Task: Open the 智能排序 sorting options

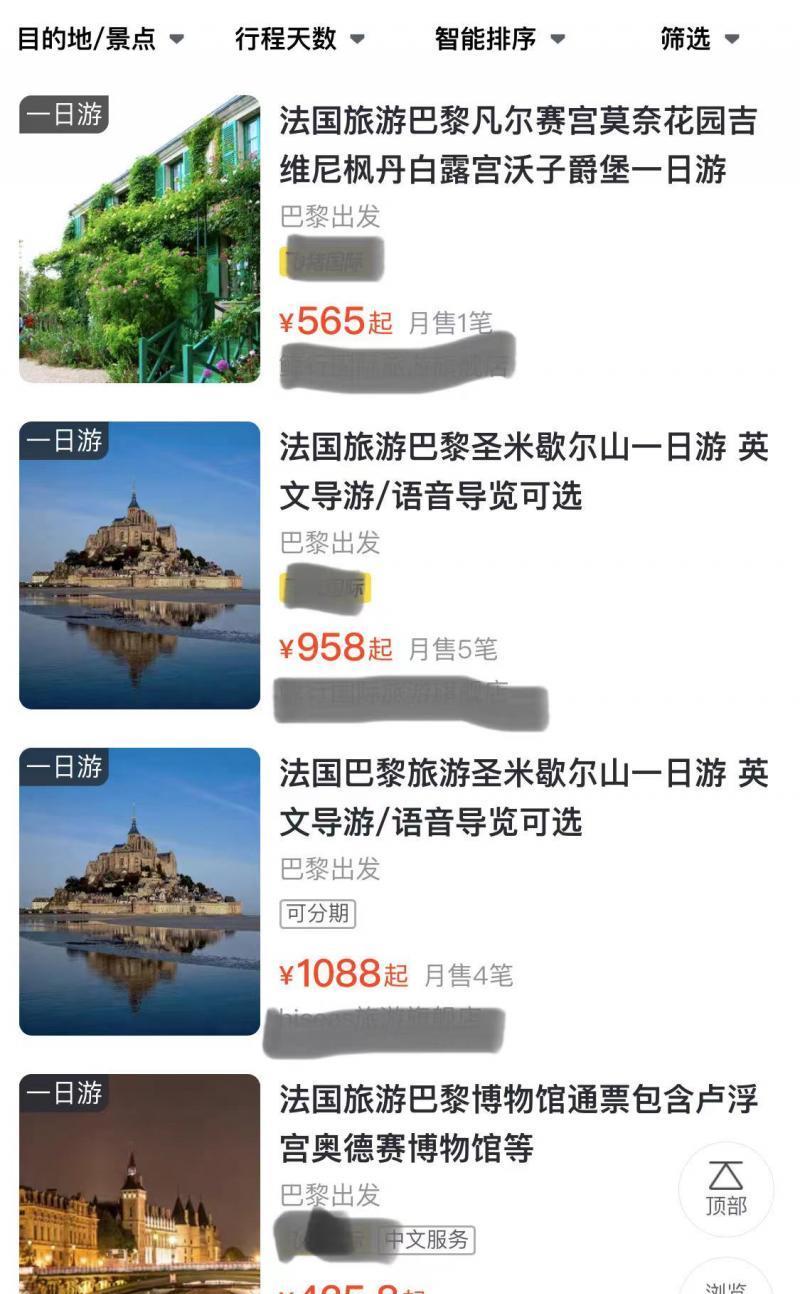Action: (500, 39)
